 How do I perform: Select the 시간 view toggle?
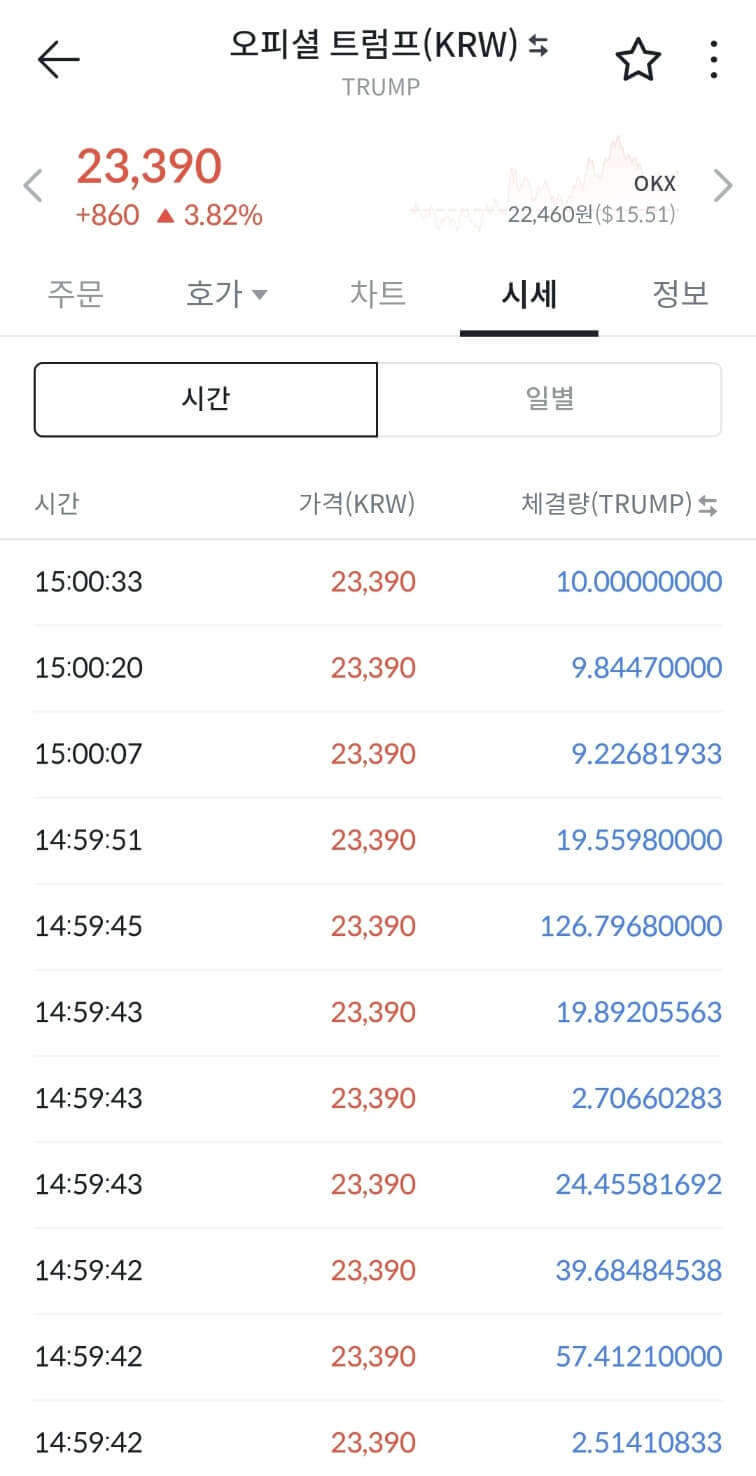[205, 398]
